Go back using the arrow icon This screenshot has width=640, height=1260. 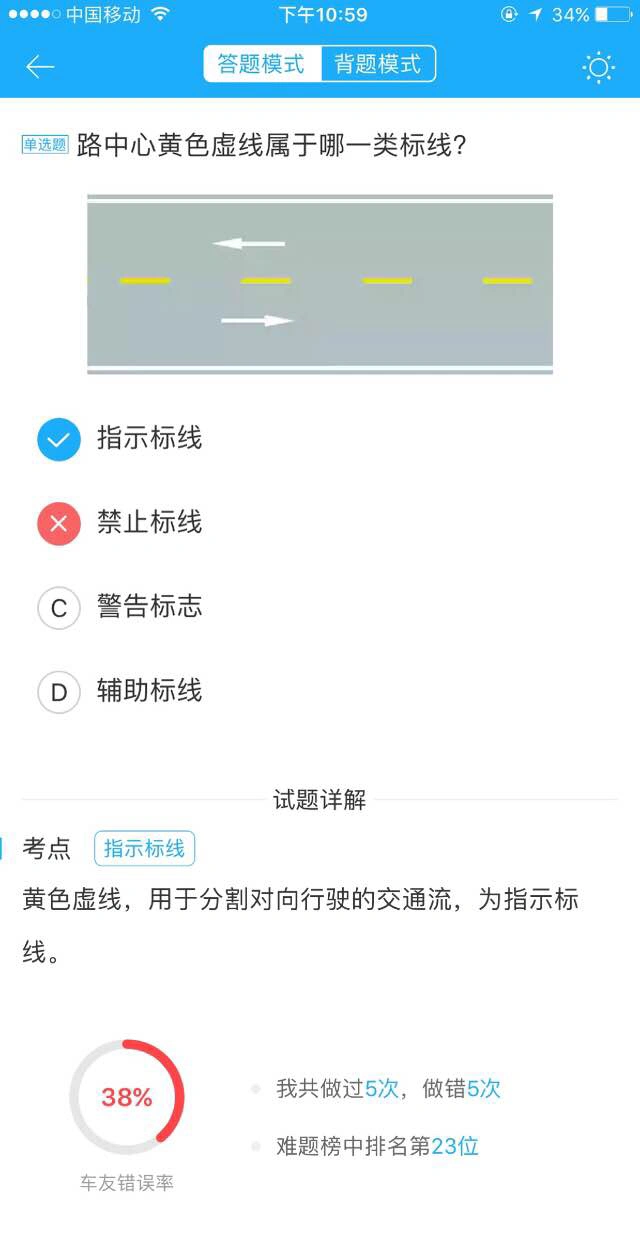(40, 66)
